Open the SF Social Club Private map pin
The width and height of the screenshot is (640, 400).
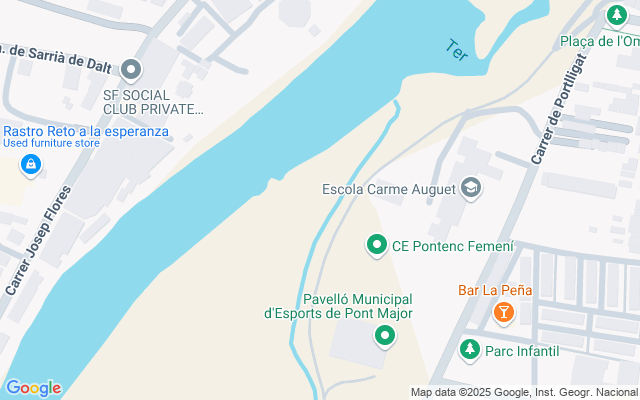(132, 71)
